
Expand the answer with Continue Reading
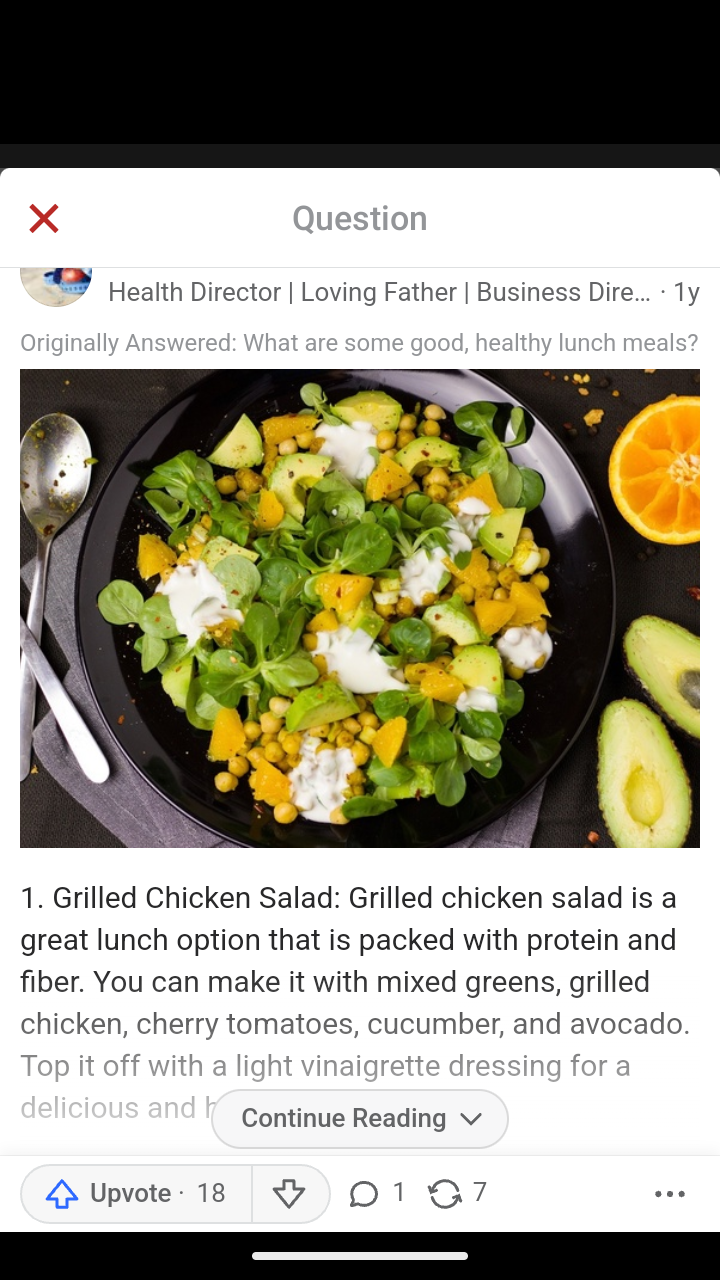(x=360, y=1118)
